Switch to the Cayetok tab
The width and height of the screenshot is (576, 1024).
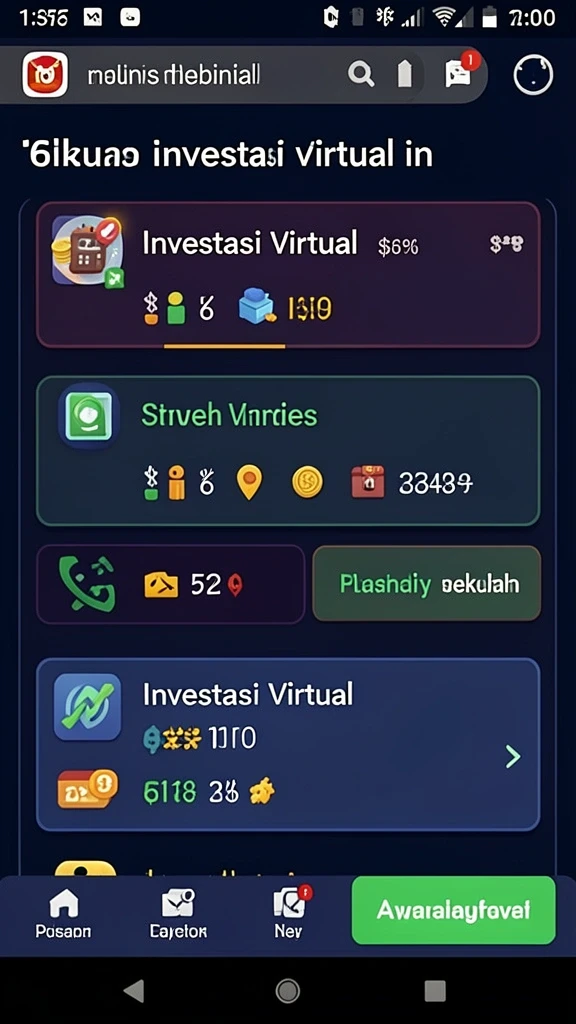[x=178, y=914]
